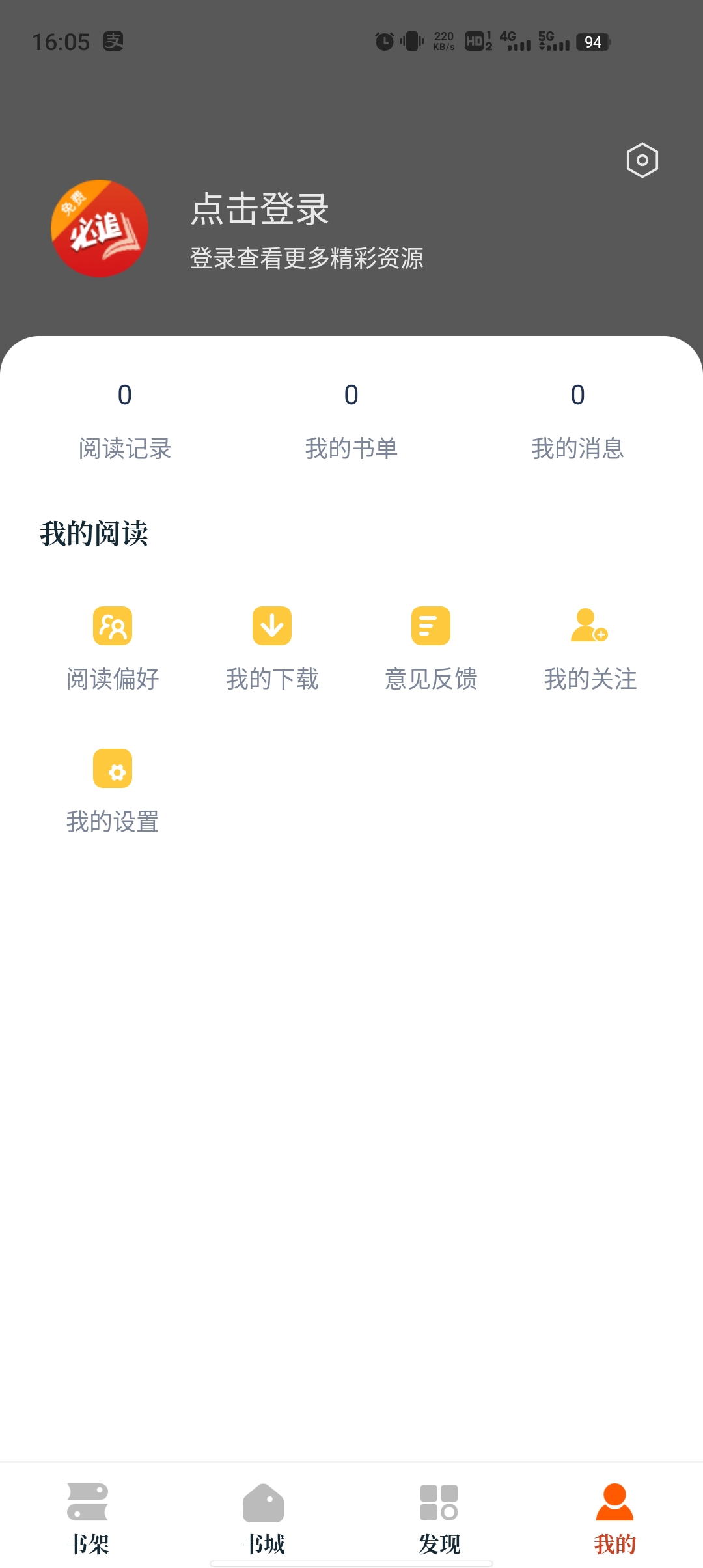View 我的消息 messages

[x=577, y=421]
